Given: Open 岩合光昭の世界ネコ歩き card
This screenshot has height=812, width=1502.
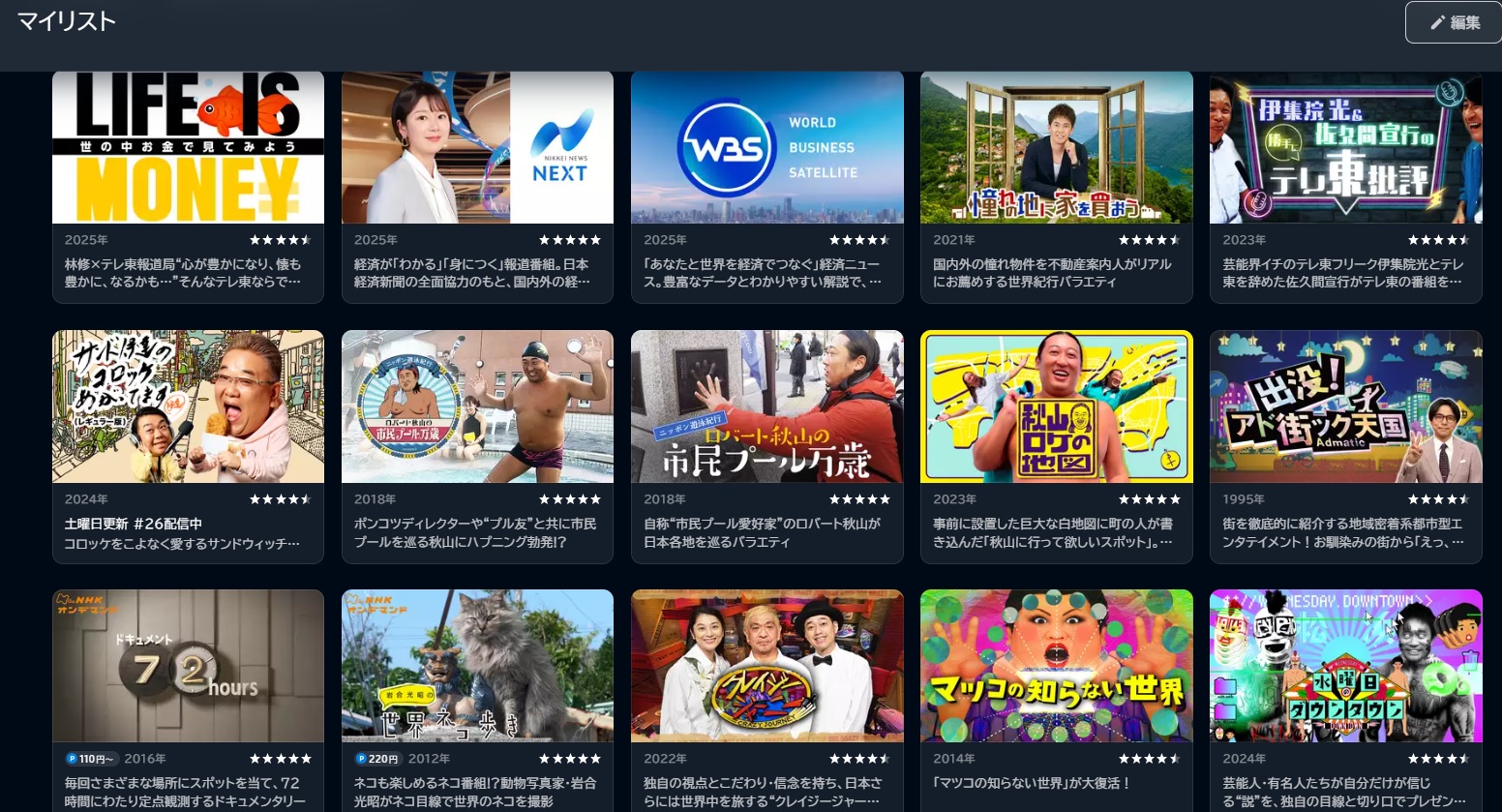Looking at the screenshot, I should 477,667.
